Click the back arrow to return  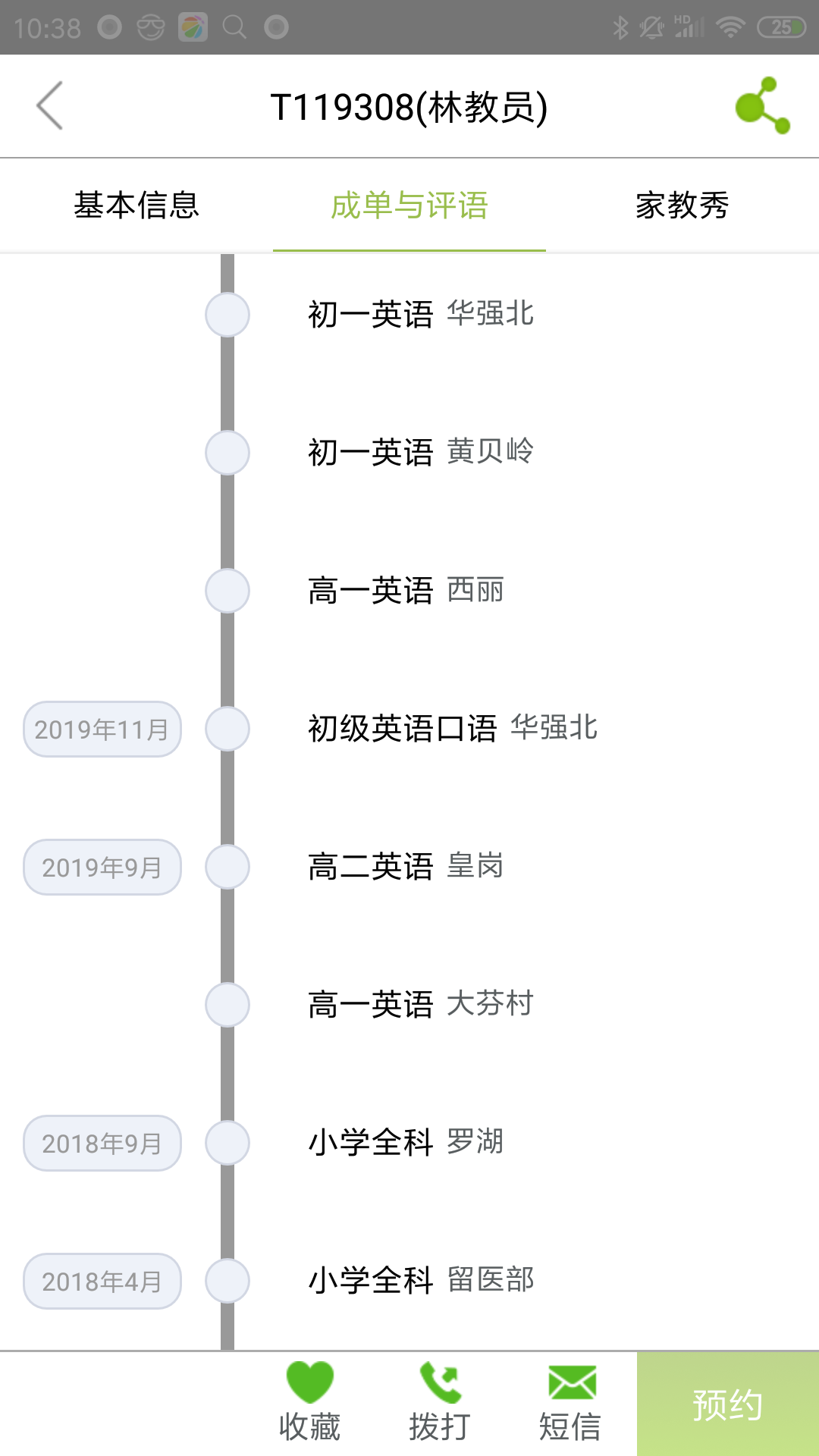[x=48, y=105]
